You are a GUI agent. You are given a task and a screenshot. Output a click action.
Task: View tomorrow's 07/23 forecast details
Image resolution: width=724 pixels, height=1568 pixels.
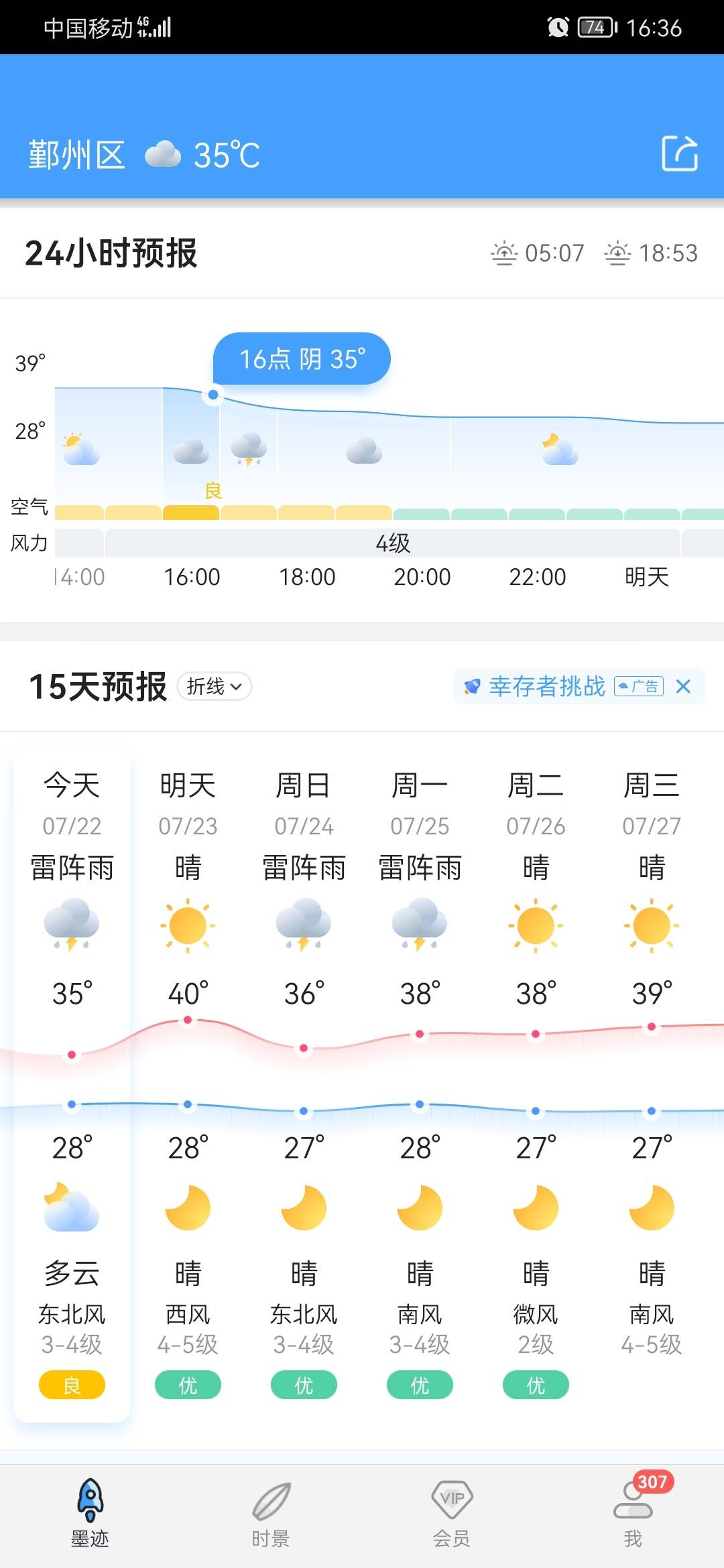(188, 1084)
